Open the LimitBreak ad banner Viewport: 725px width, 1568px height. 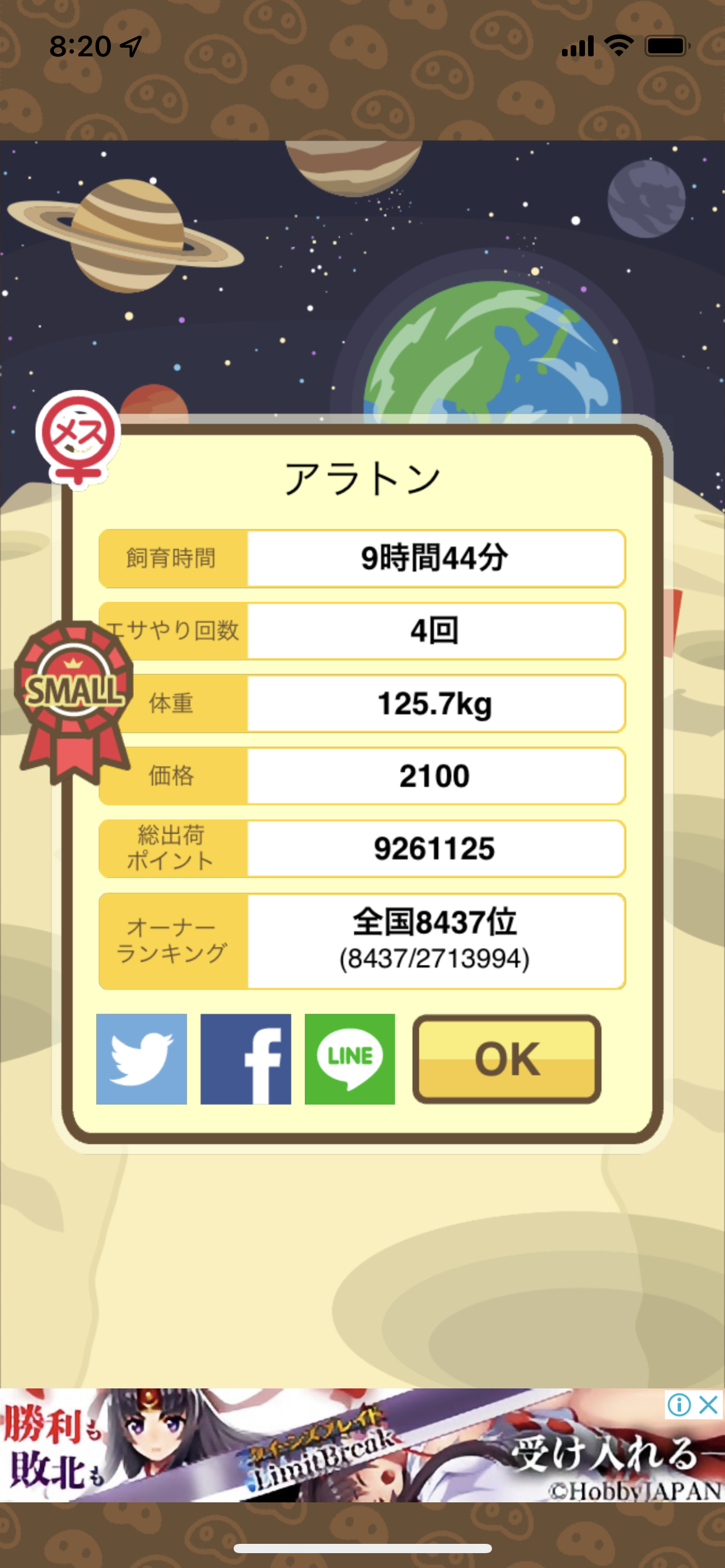(x=362, y=1445)
